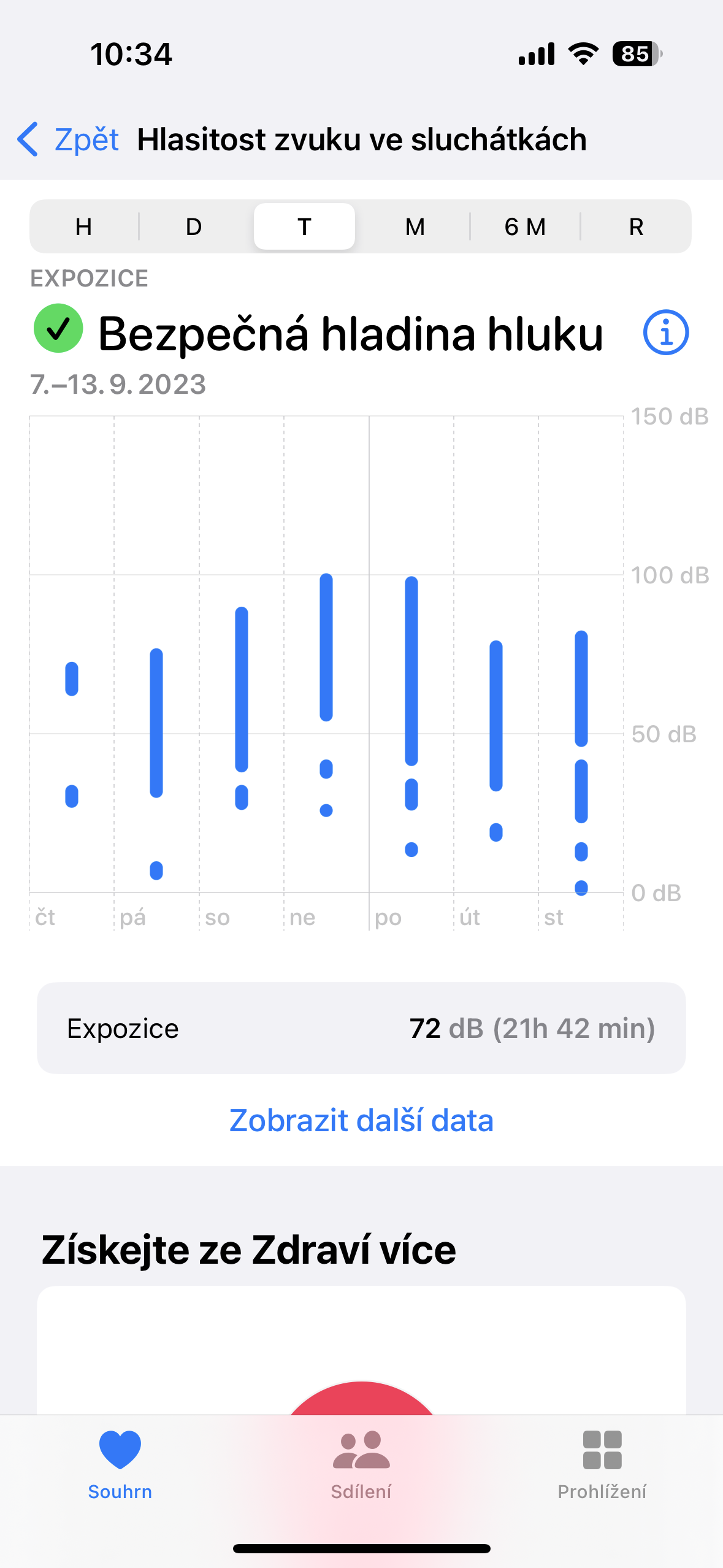This screenshot has height=1568, width=723.
Task: Switch chart to hourly view H
Action: coord(84,227)
